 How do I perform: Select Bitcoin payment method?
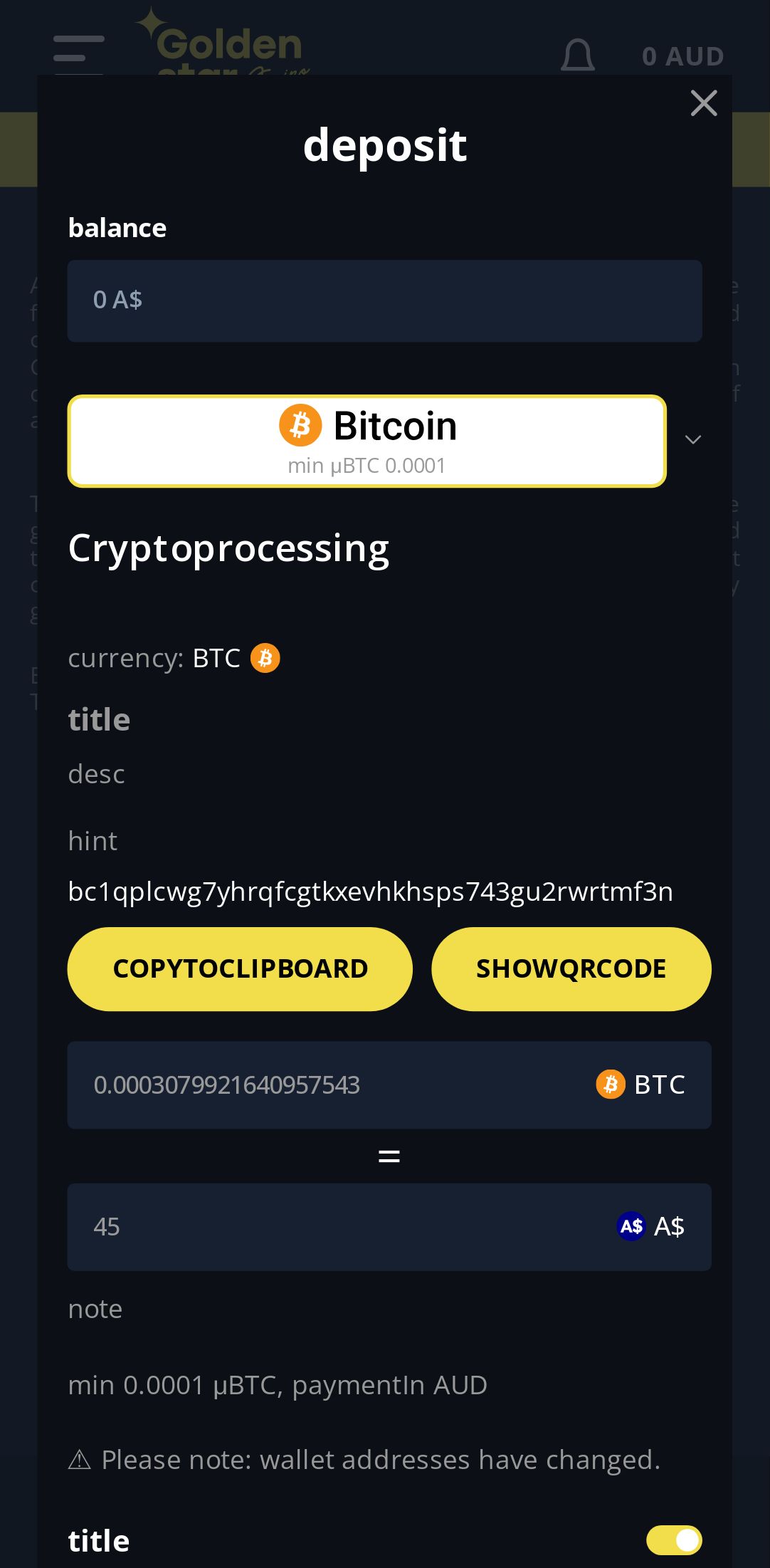click(x=366, y=441)
